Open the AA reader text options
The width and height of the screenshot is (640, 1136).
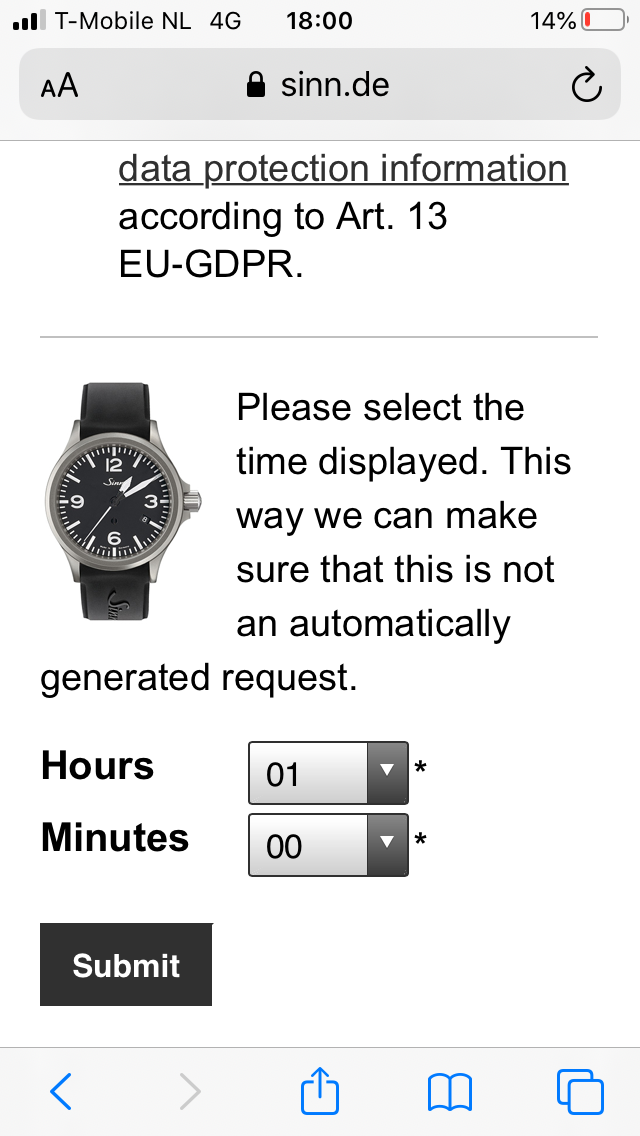pyautogui.click(x=59, y=86)
